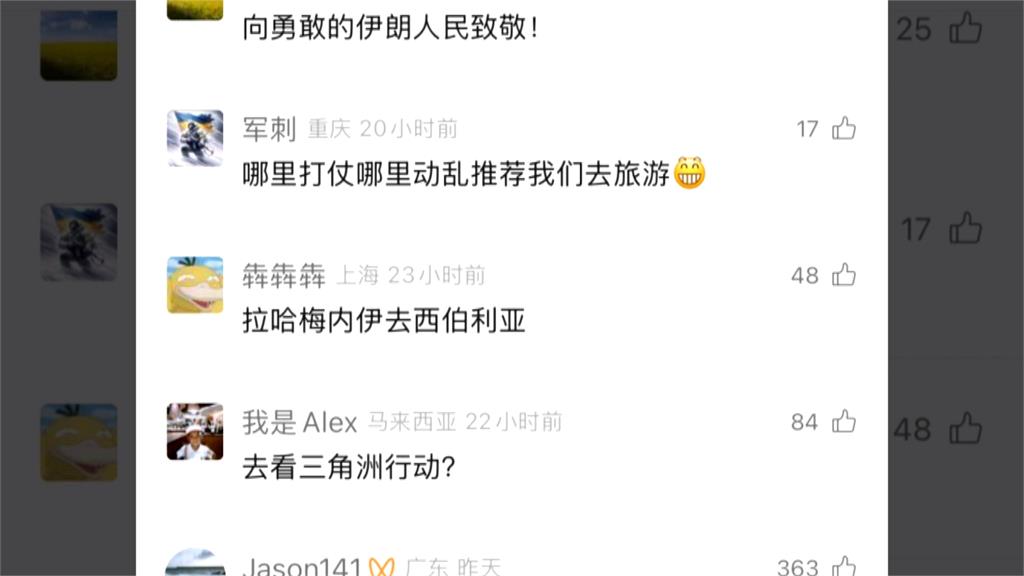1024x576 pixels.
Task: Like 军刺's comment about travel
Action: (844, 128)
